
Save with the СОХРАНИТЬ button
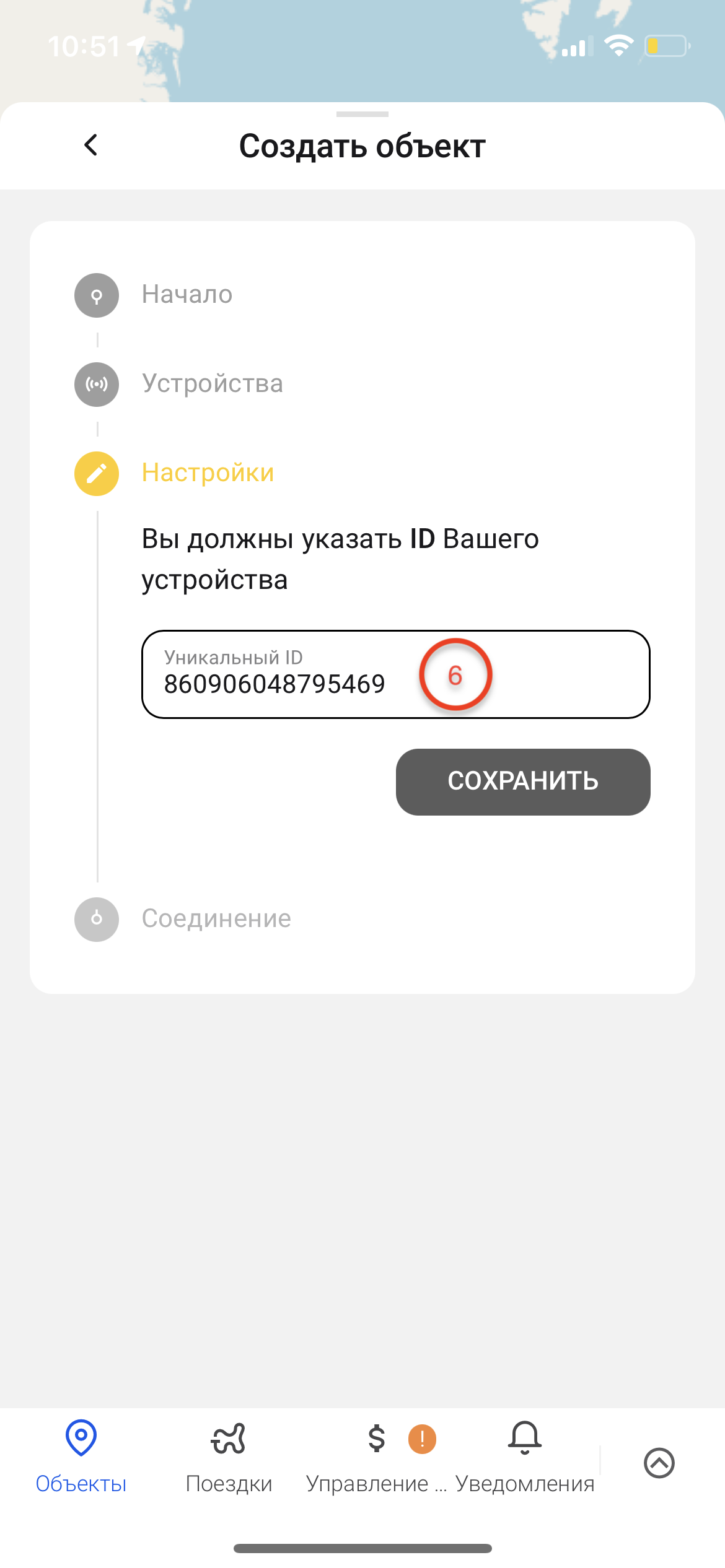click(523, 782)
